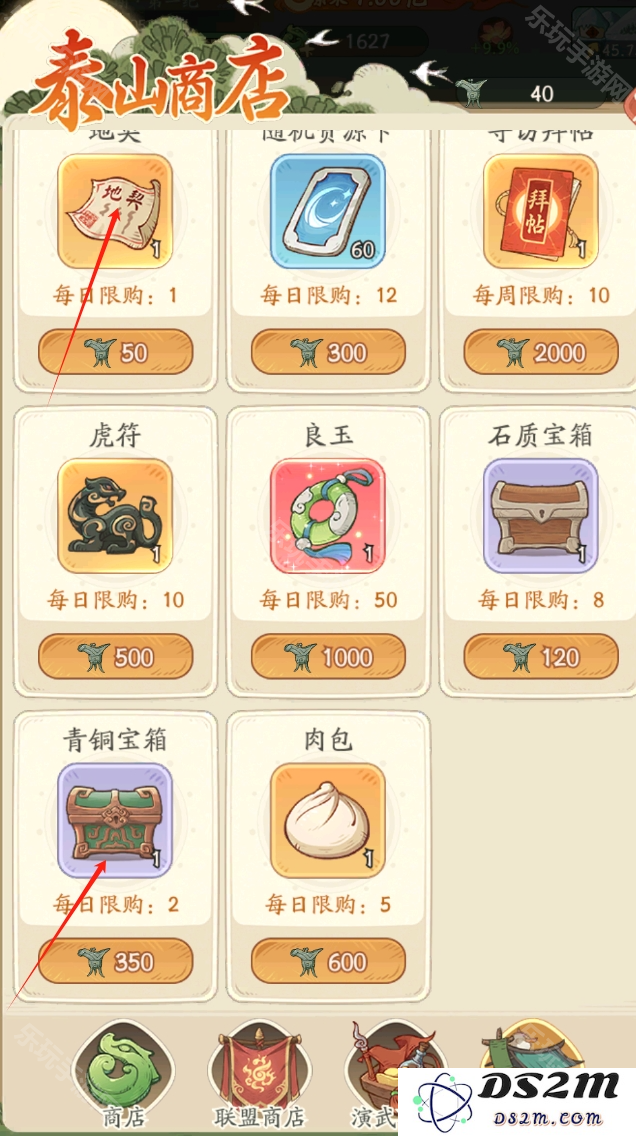Purchase 青铜宝箱 for 350 coins
This screenshot has height=1136, width=636.
tap(115, 962)
